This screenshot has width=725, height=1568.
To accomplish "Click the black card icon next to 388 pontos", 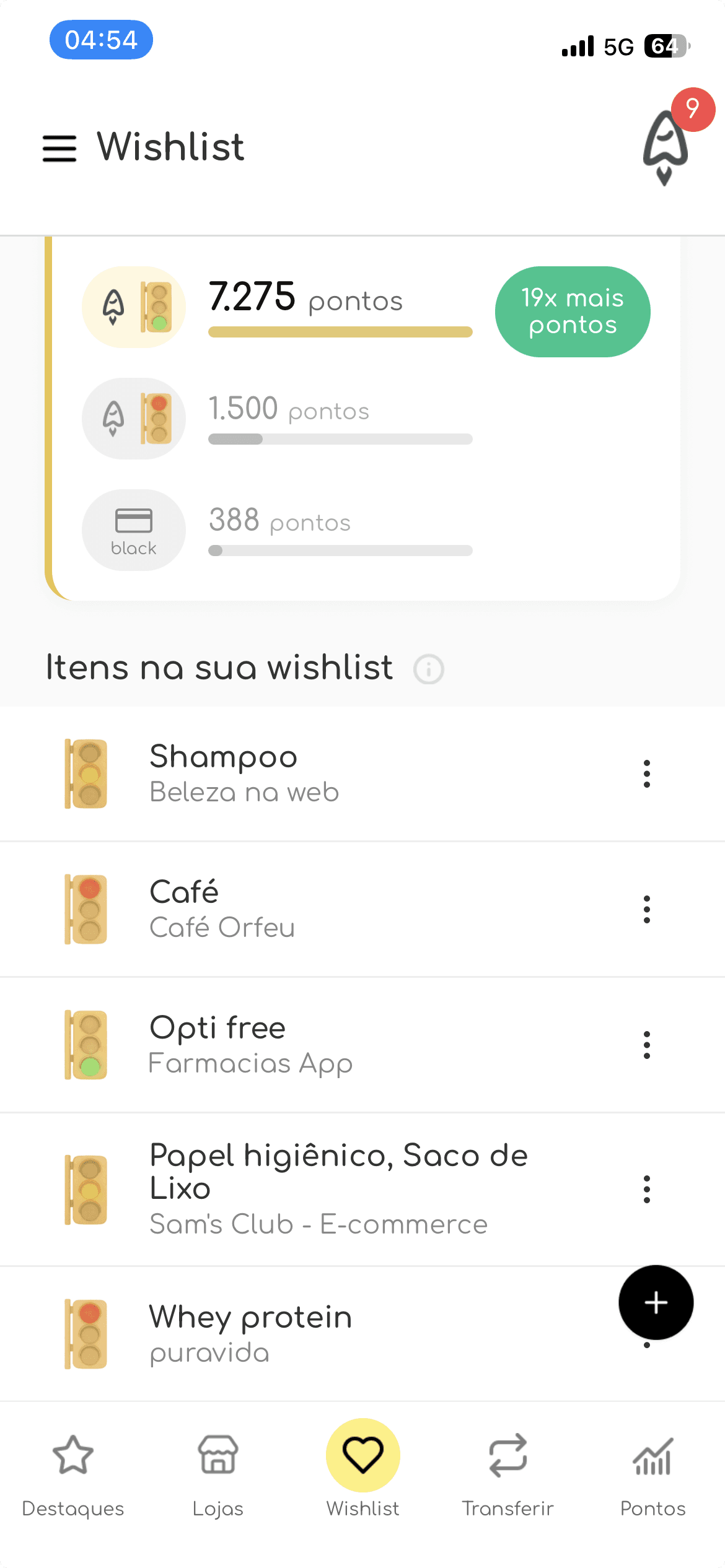I will pyautogui.click(x=133, y=529).
